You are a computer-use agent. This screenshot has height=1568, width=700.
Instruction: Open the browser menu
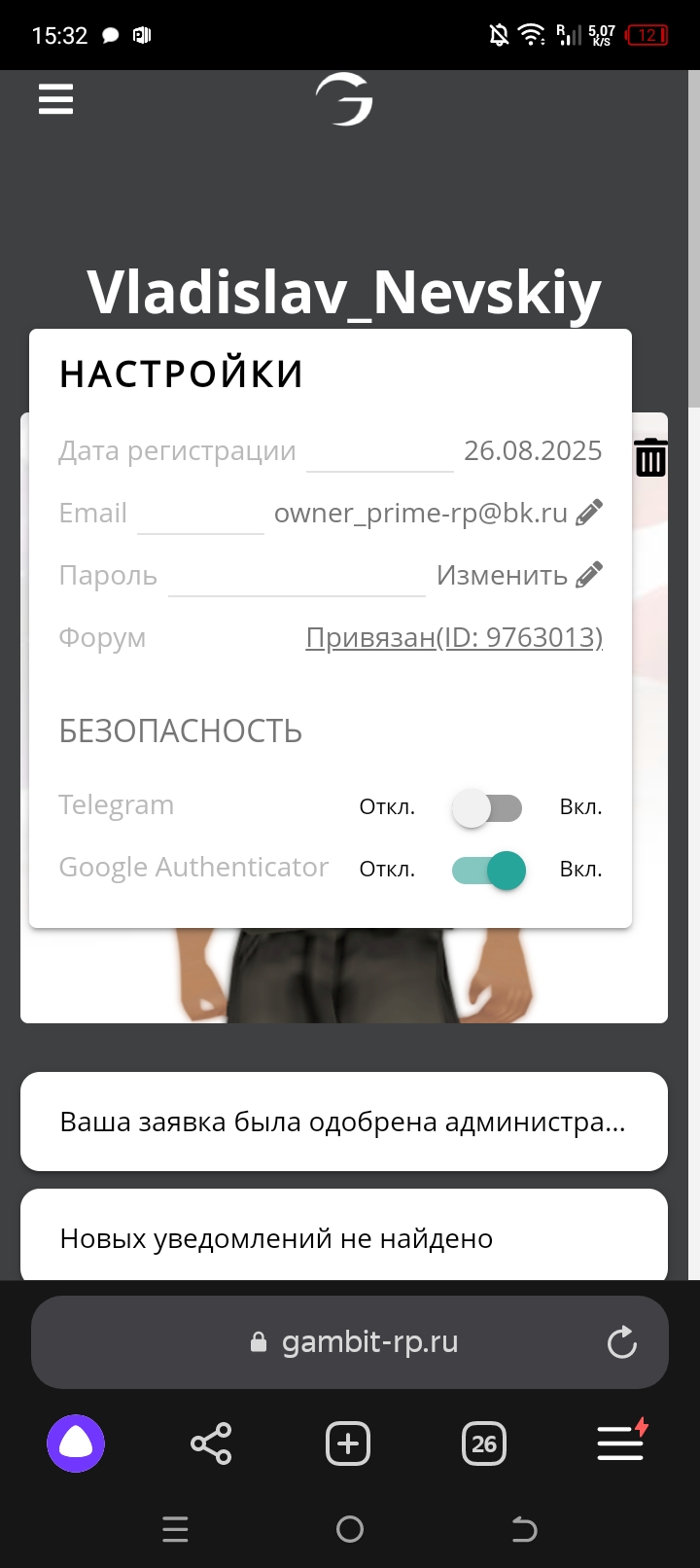tap(620, 1442)
